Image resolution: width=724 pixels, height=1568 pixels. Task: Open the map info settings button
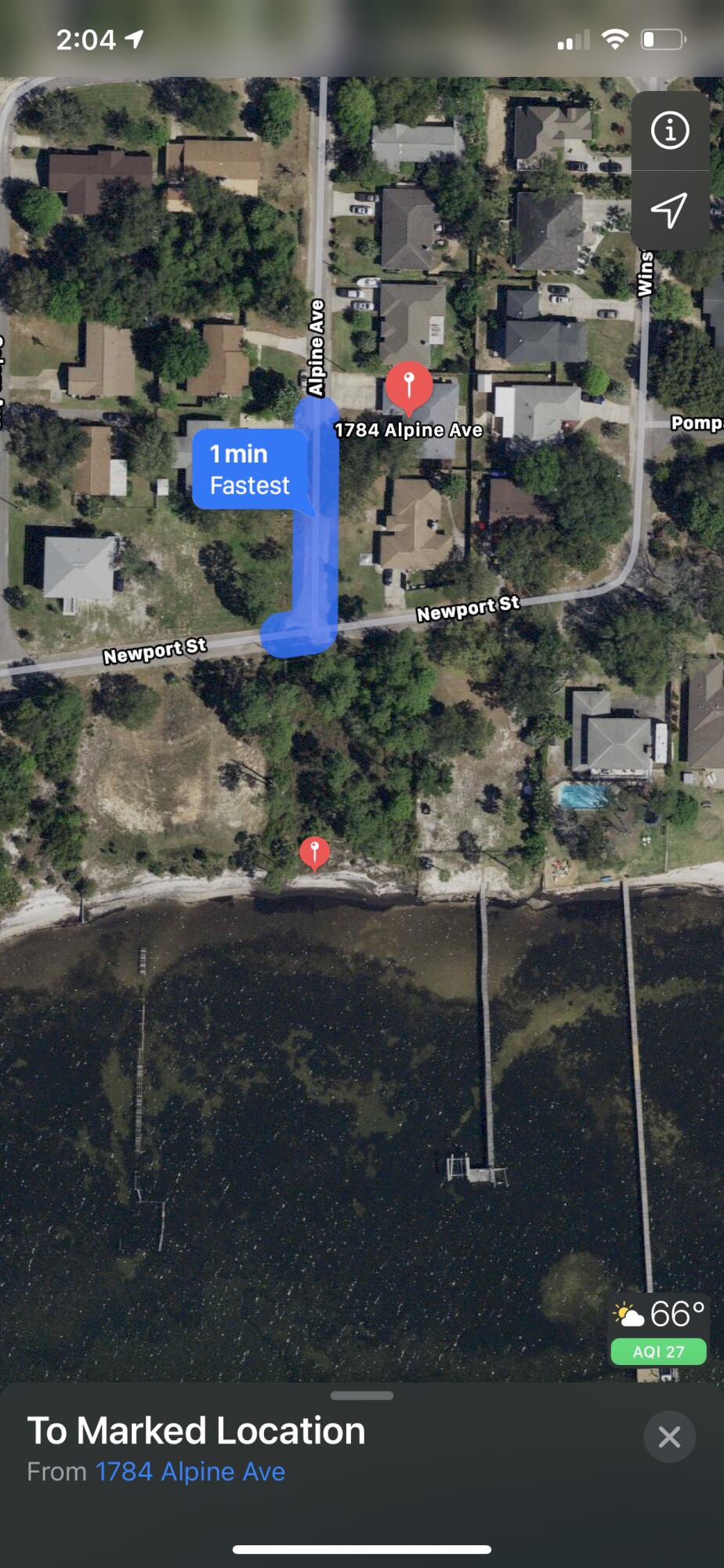point(670,130)
